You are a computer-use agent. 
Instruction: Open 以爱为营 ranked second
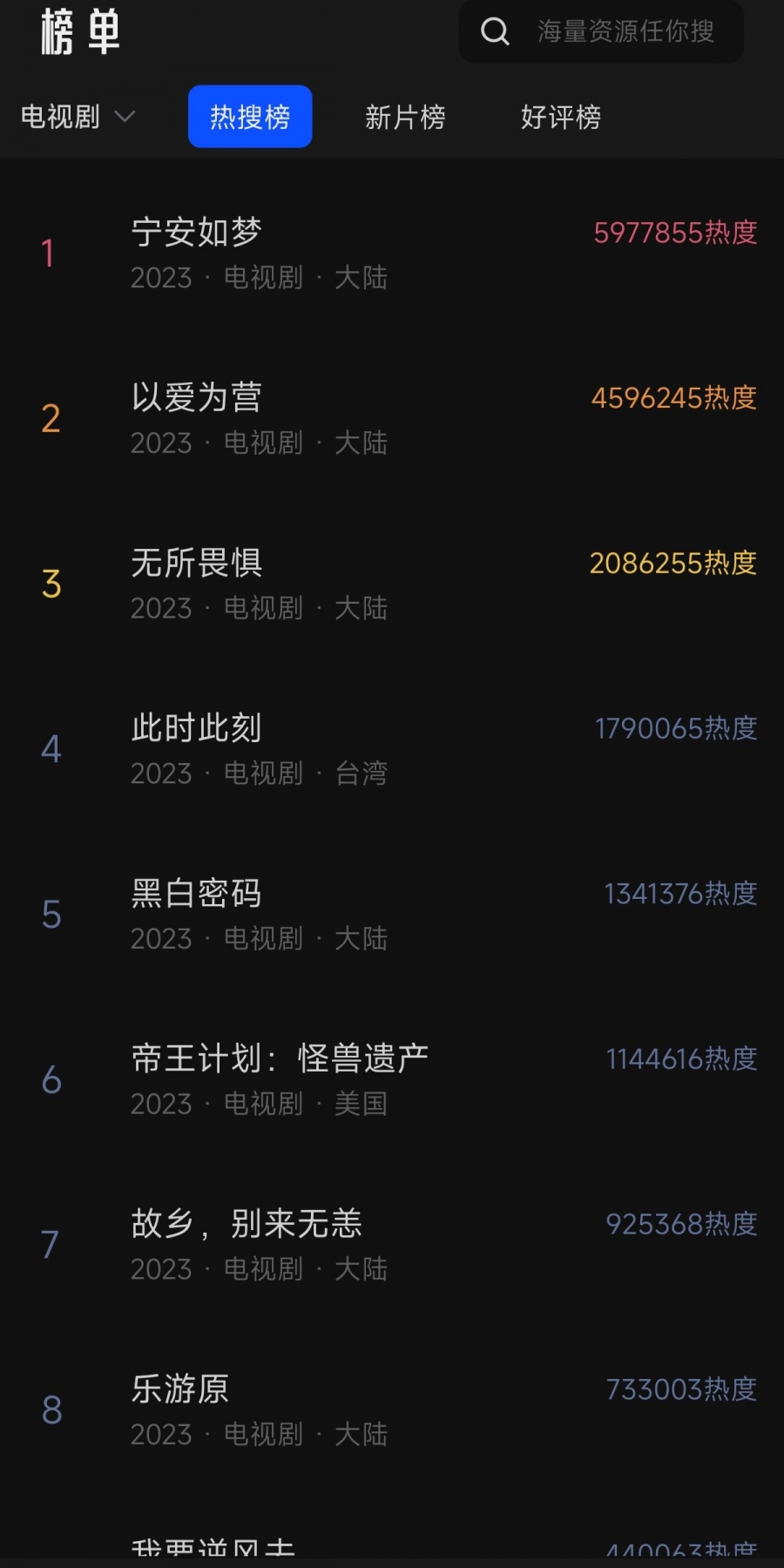click(392, 419)
